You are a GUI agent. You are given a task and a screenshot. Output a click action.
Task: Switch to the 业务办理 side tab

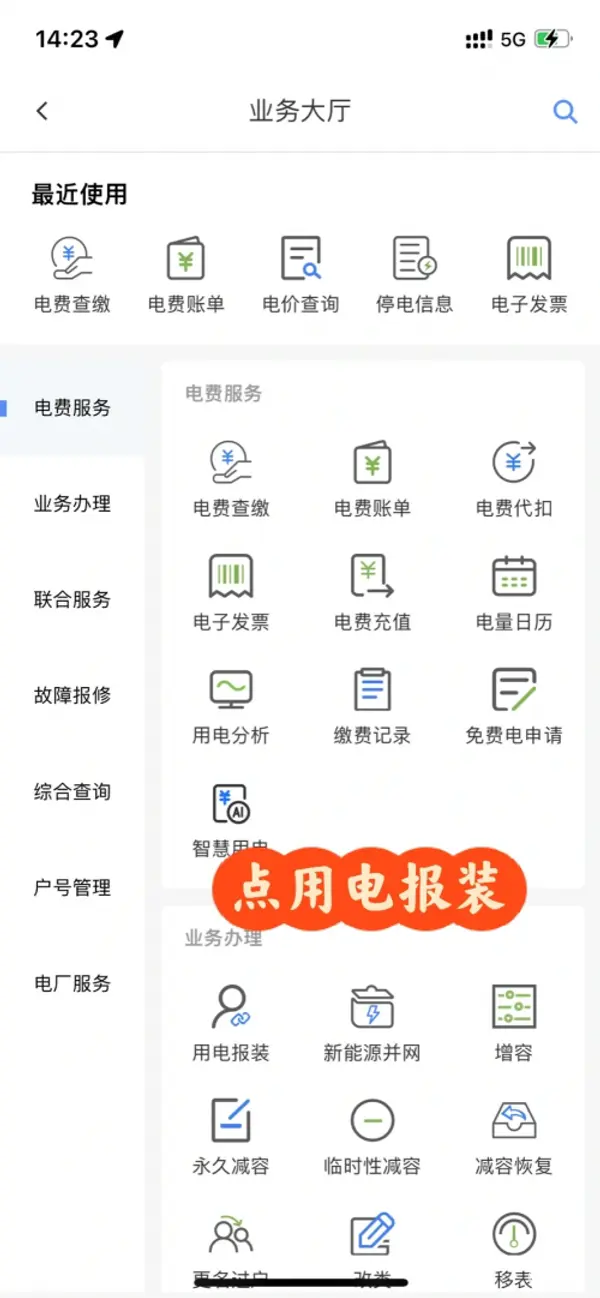coord(72,503)
